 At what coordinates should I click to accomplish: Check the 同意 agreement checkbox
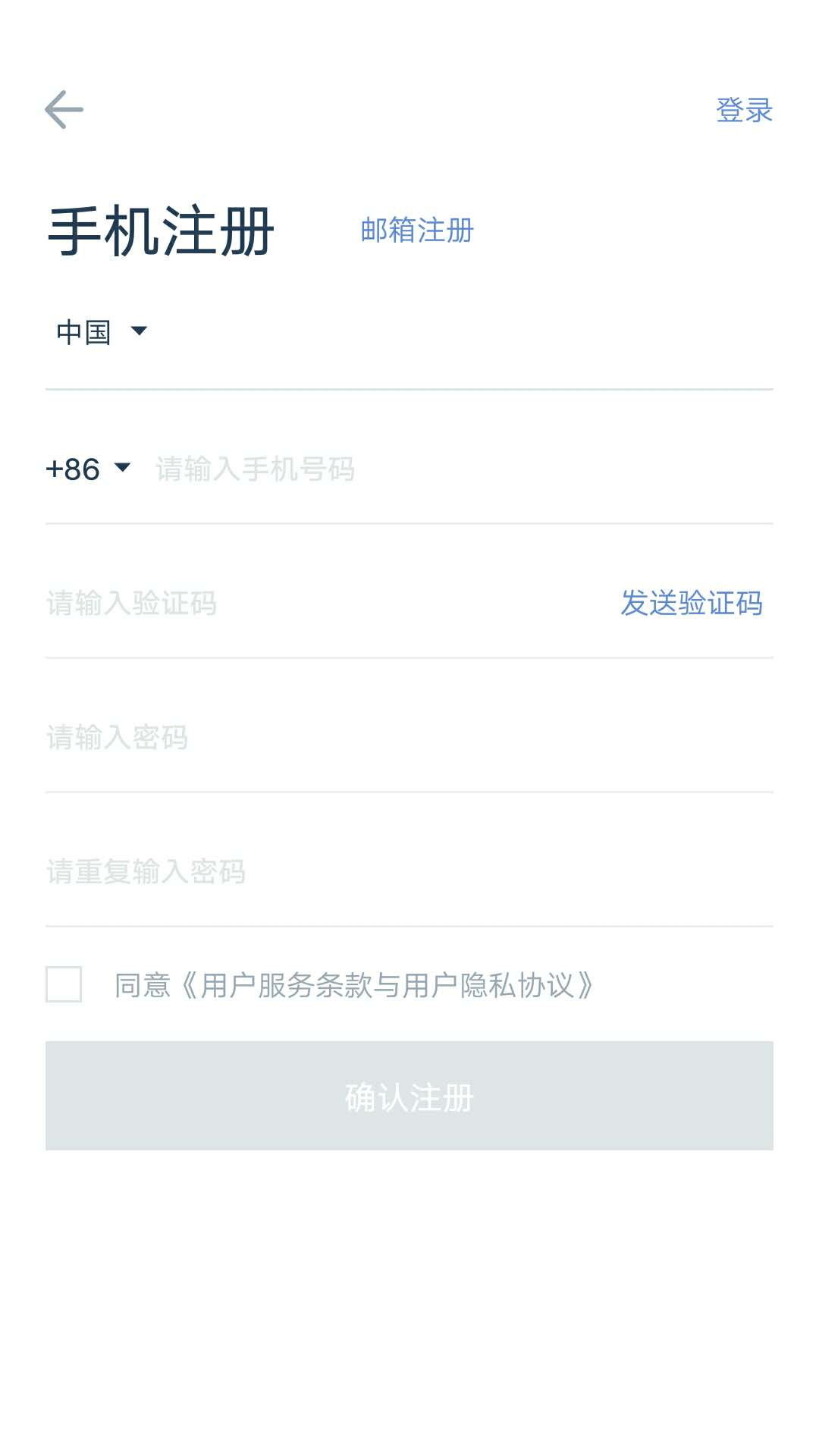pos(64,984)
